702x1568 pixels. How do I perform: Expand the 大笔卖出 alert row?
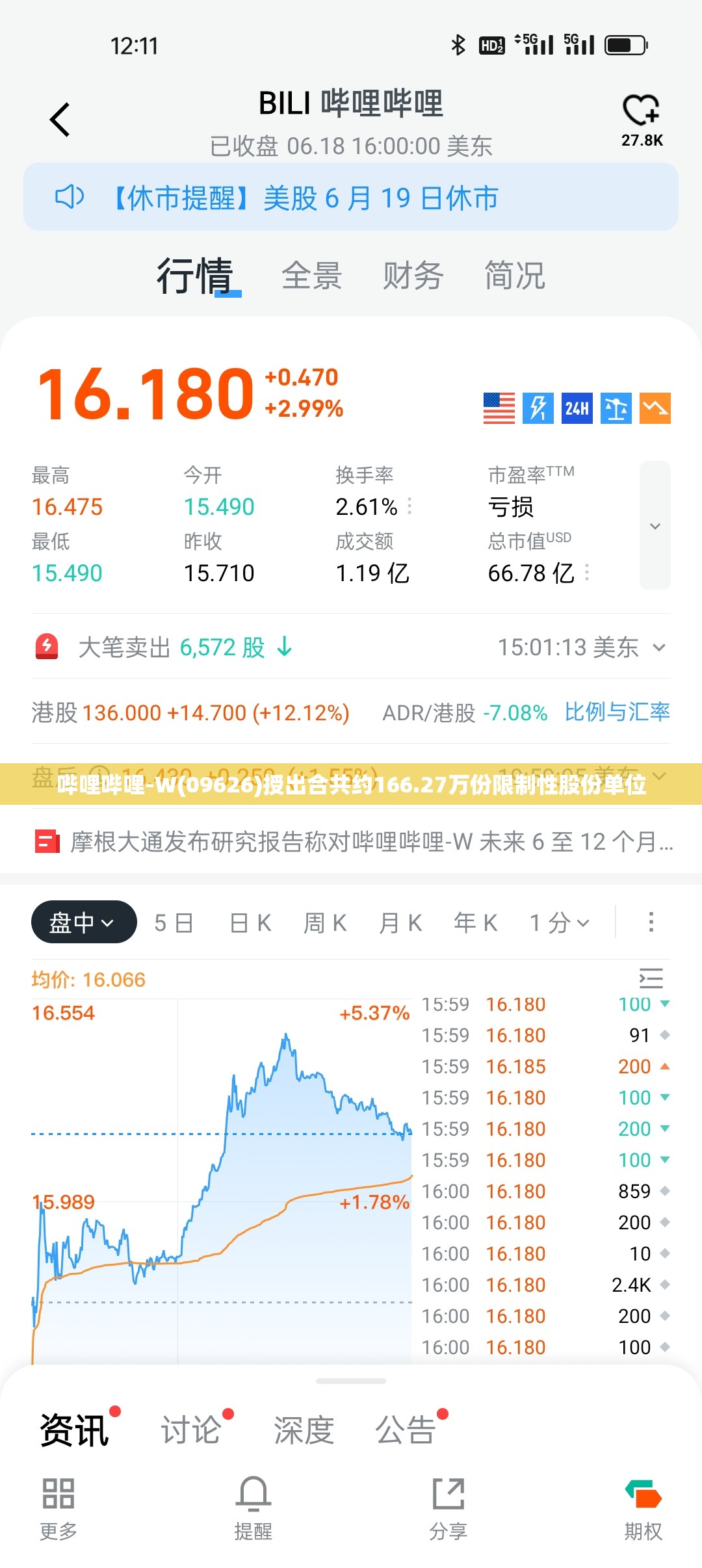(351, 647)
